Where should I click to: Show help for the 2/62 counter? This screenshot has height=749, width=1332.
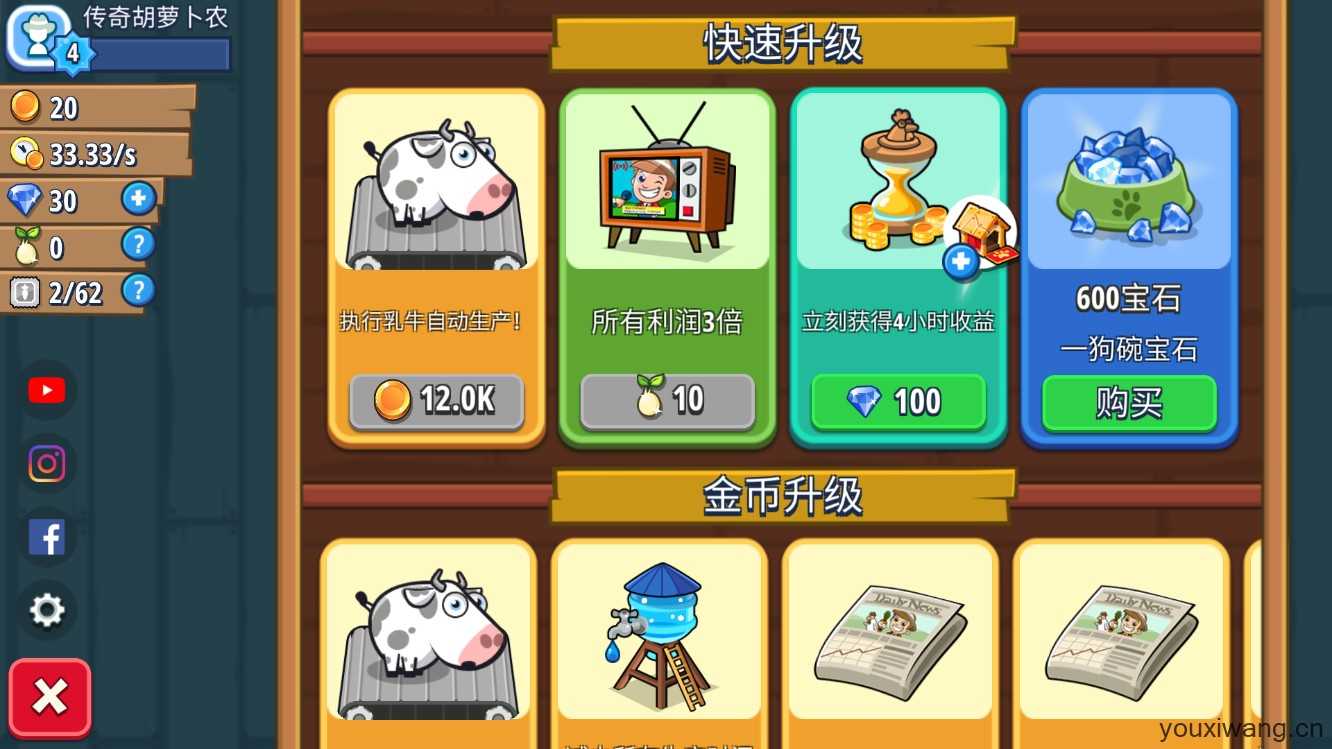138,290
